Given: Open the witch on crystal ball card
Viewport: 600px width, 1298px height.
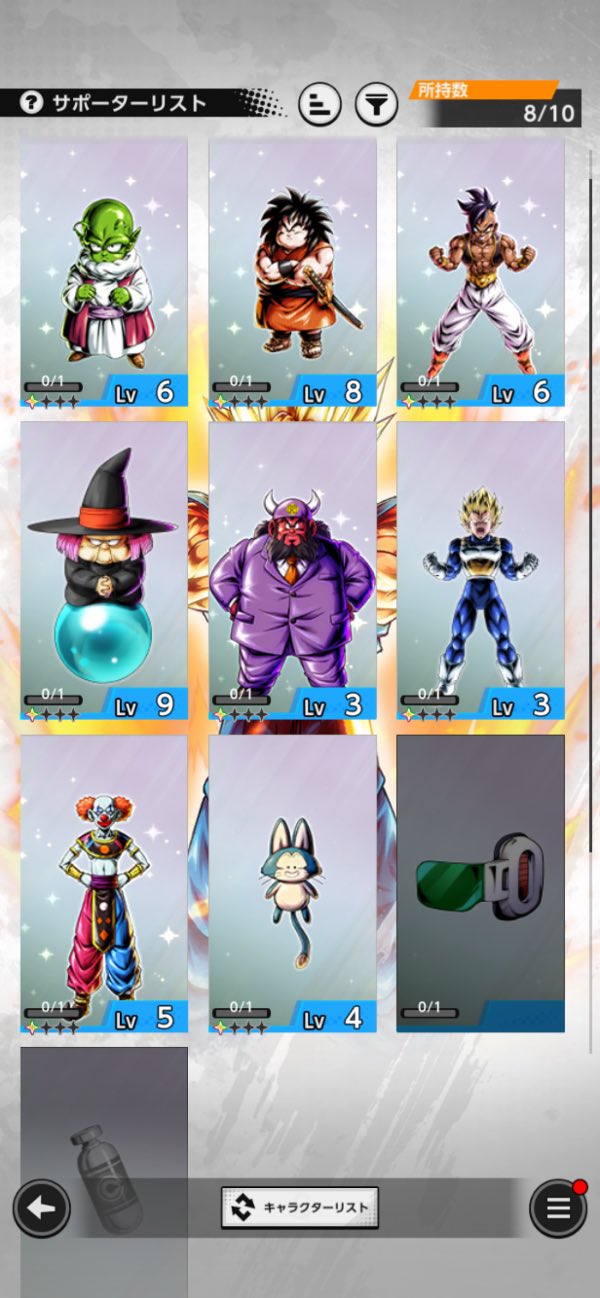Looking at the screenshot, I should [x=104, y=570].
